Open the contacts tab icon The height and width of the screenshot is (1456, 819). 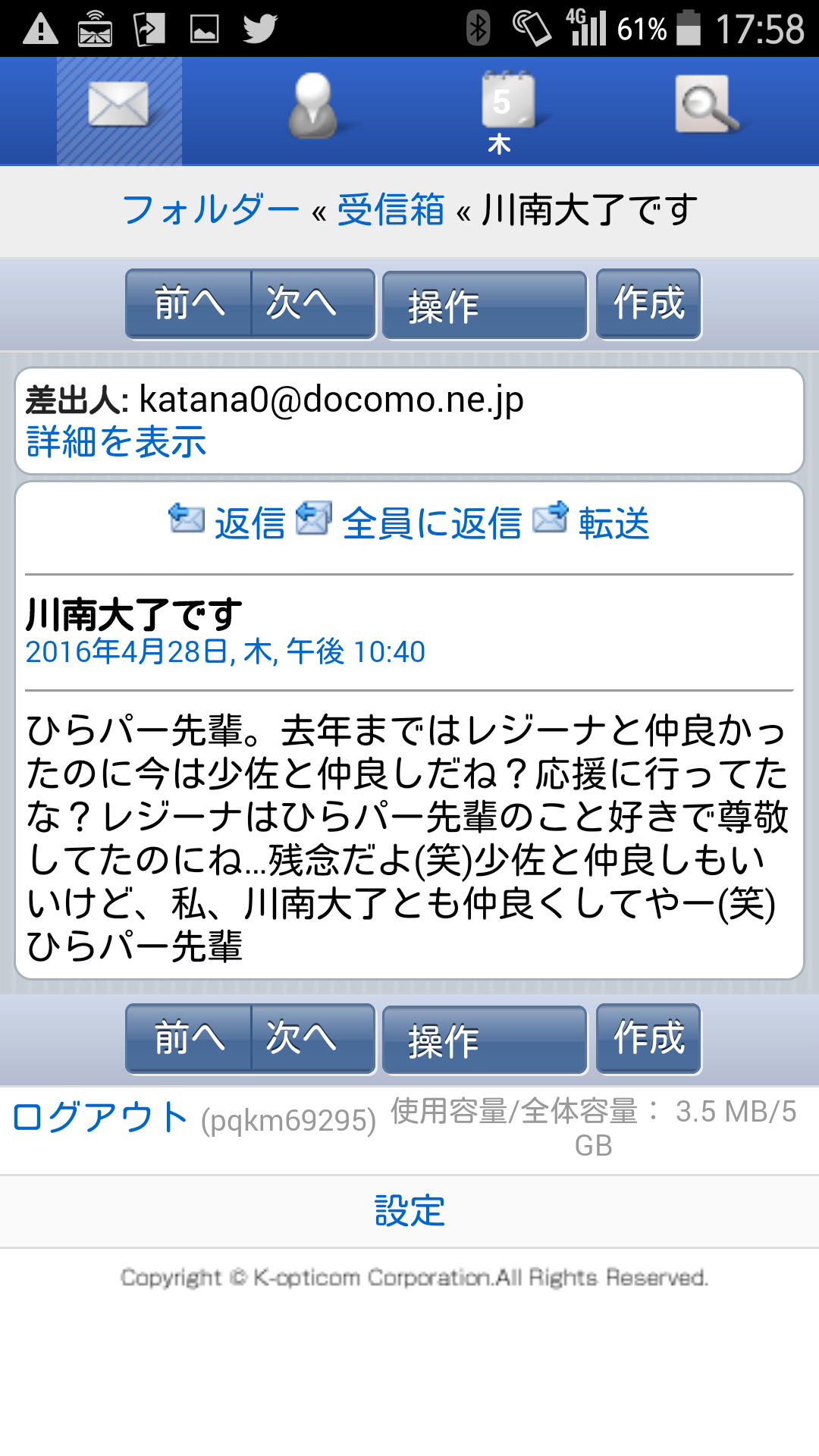[313, 106]
